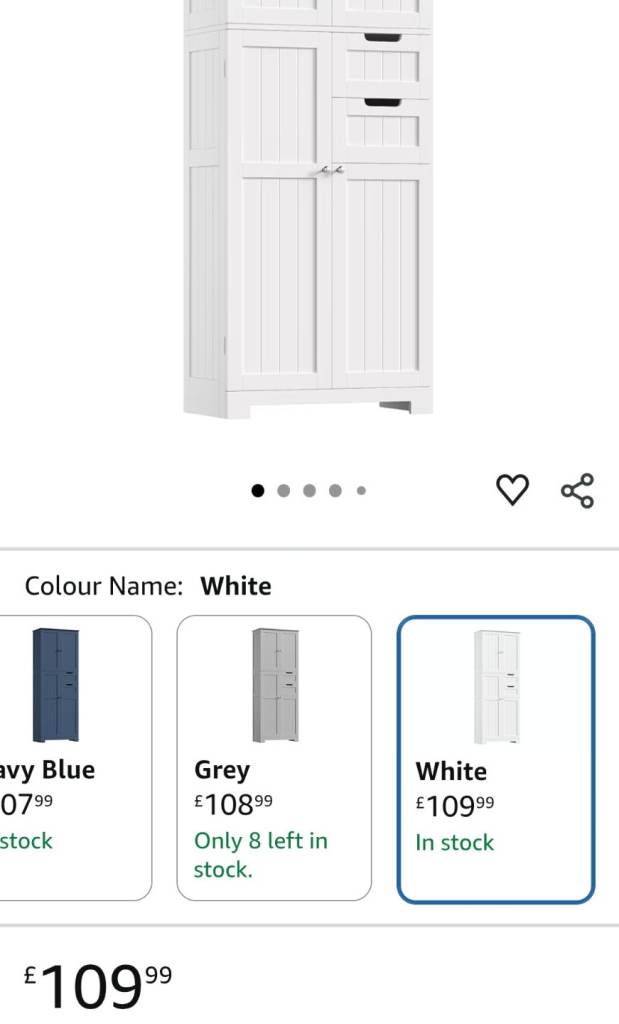Image resolution: width=619 pixels, height=1024 pixels.
Task: Add product to wish list heart
Action: [x=512, y=490]
